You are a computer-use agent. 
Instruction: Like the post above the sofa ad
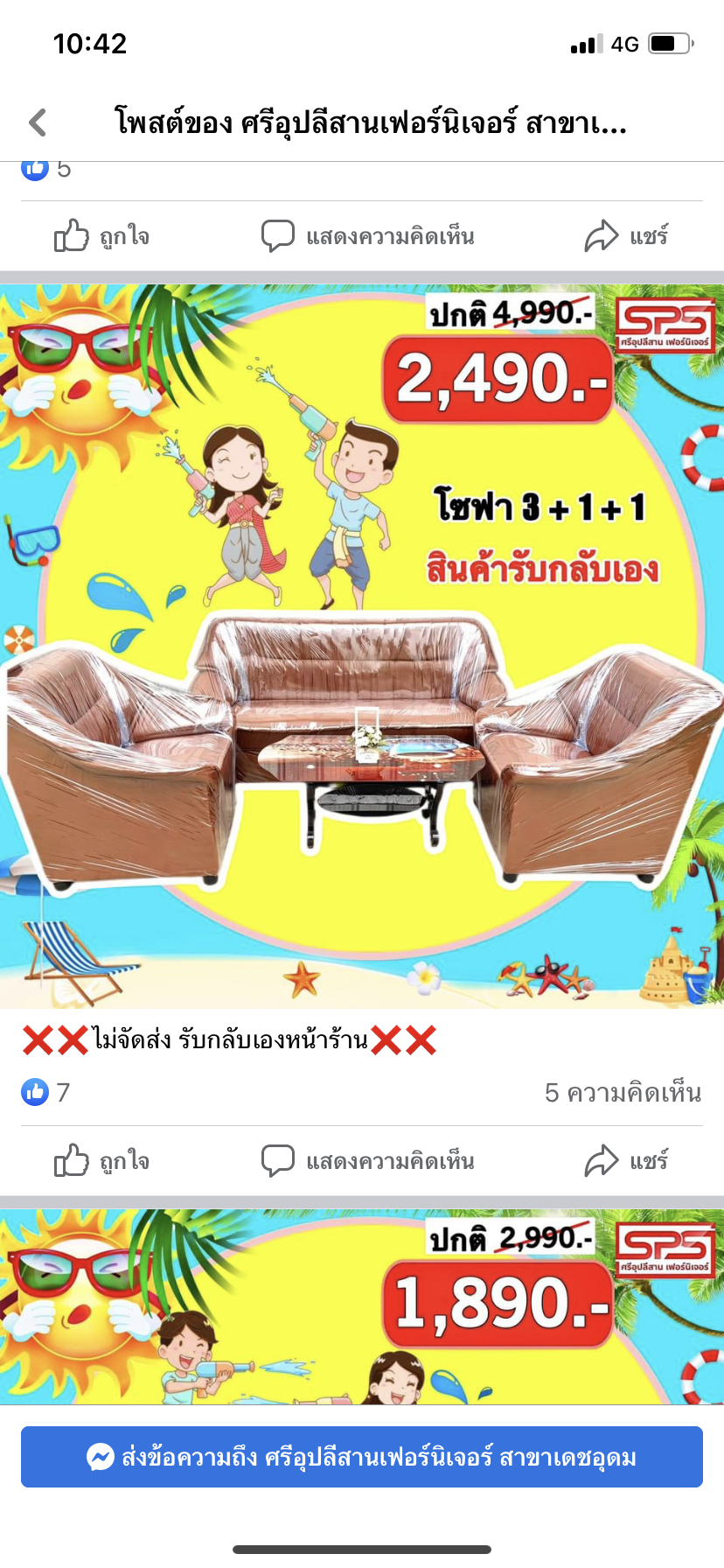click(101, 236)
